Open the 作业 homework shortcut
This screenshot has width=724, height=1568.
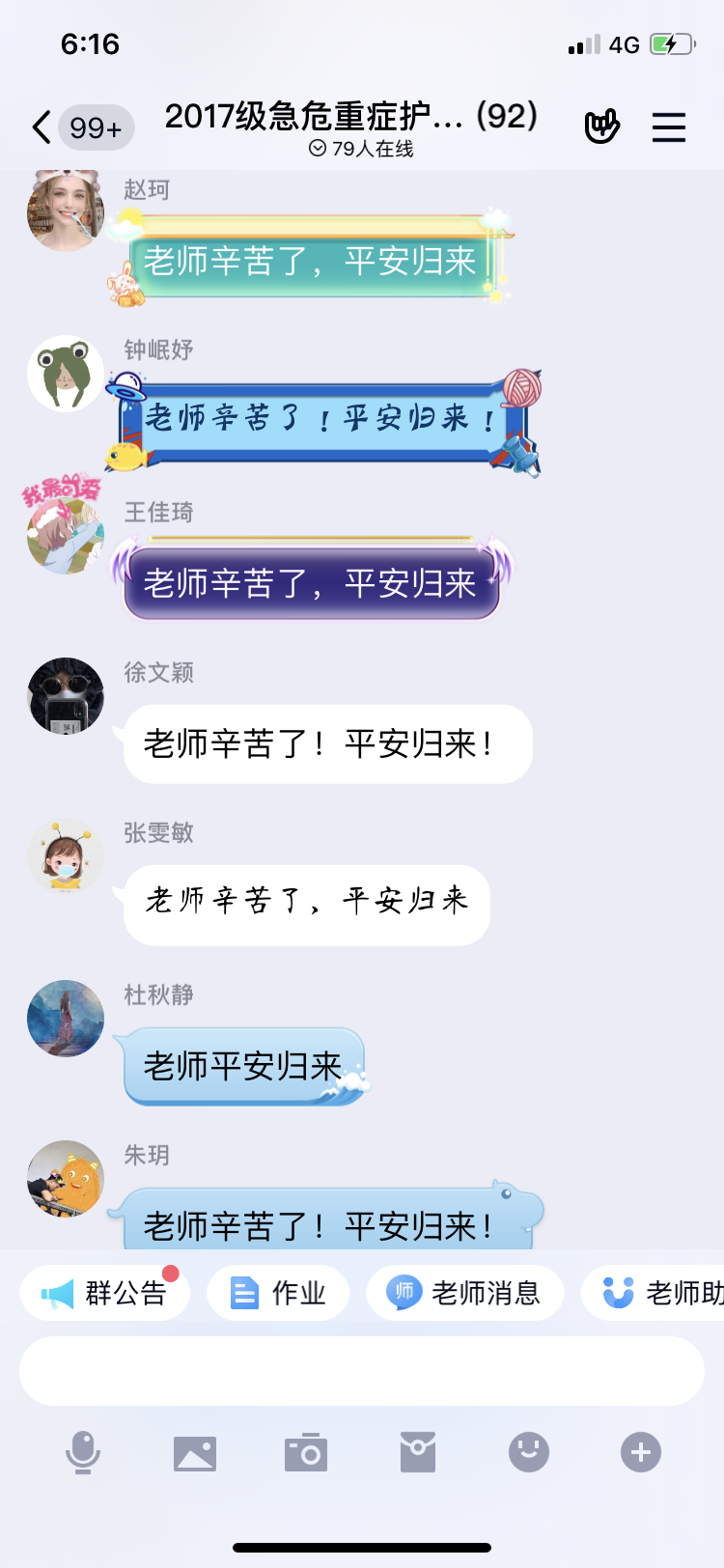[x=278, y=1293]
